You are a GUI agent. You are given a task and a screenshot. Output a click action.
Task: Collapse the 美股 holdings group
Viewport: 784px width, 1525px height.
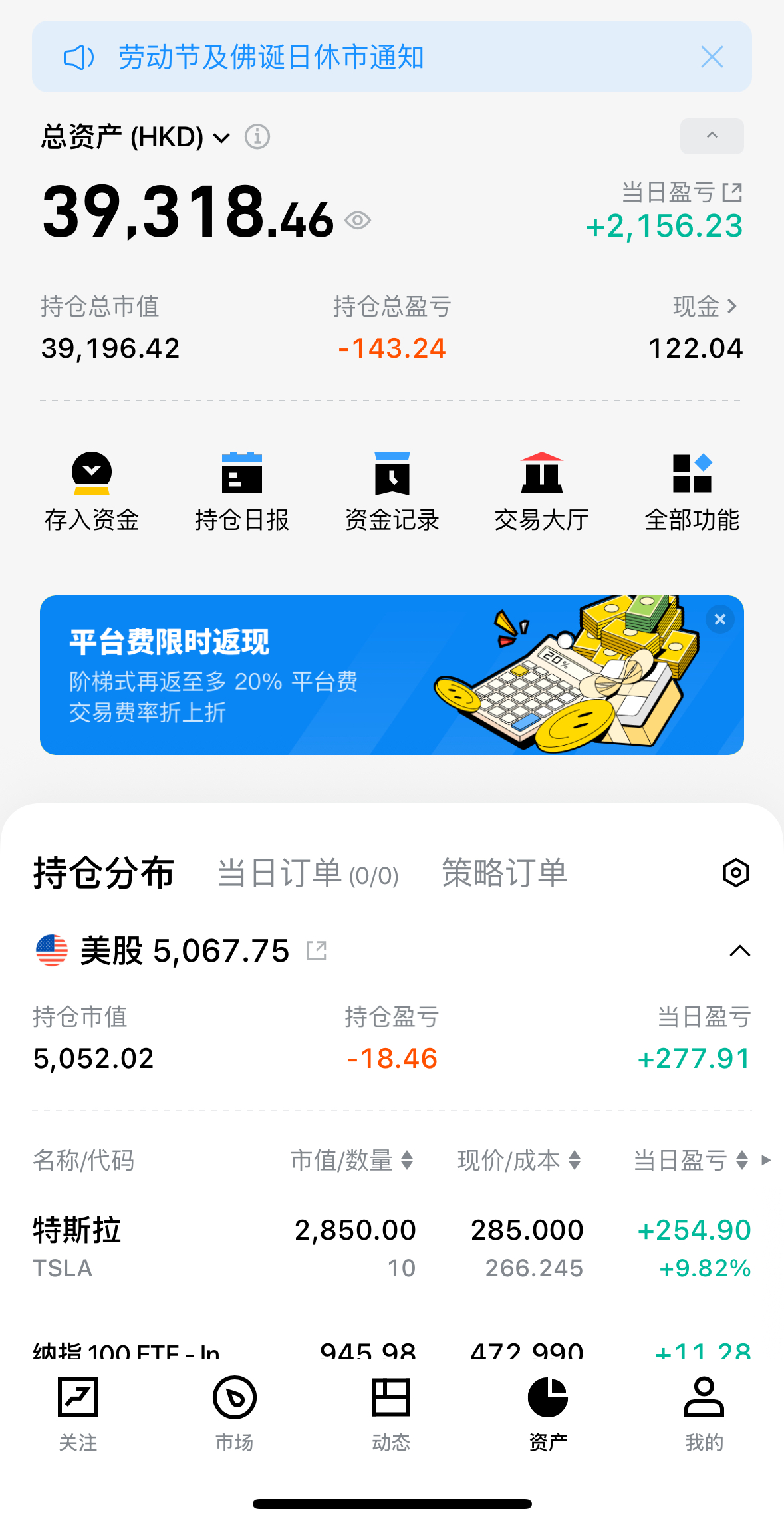pyautogui.click(x=739, y=951)
